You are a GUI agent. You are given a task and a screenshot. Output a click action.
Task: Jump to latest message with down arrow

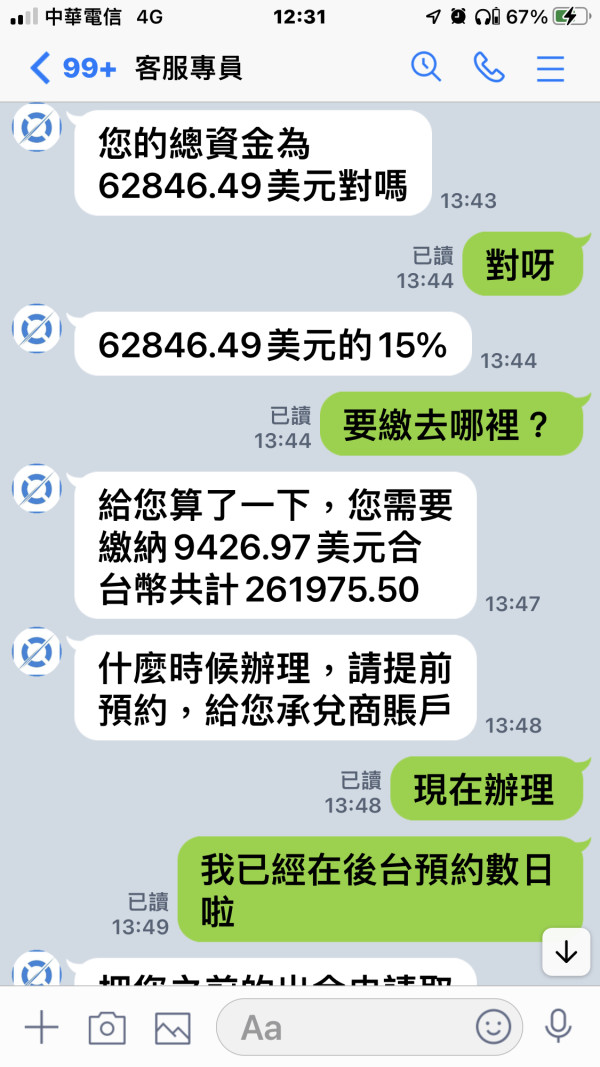(x=566, y=952)
